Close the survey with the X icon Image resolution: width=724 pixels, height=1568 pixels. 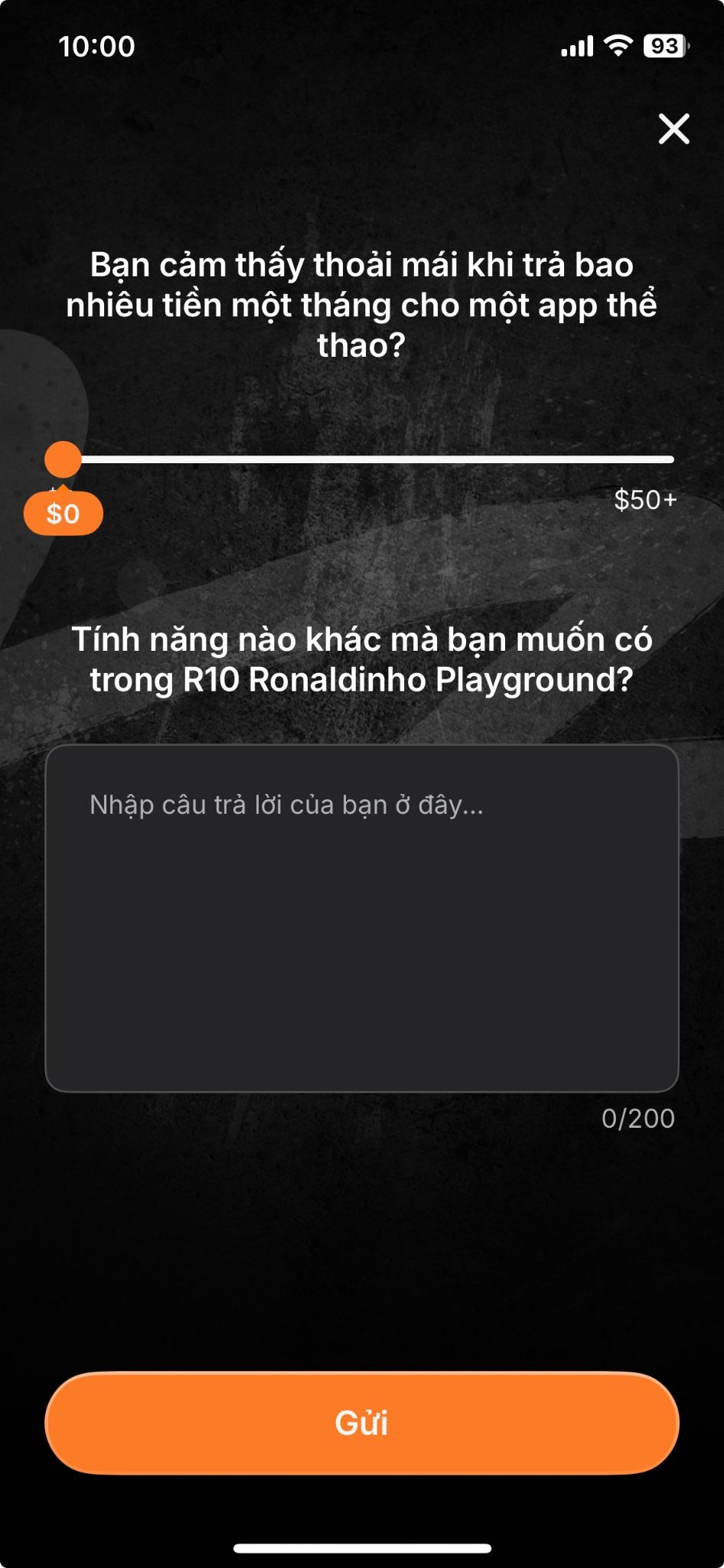click(673, 129)
